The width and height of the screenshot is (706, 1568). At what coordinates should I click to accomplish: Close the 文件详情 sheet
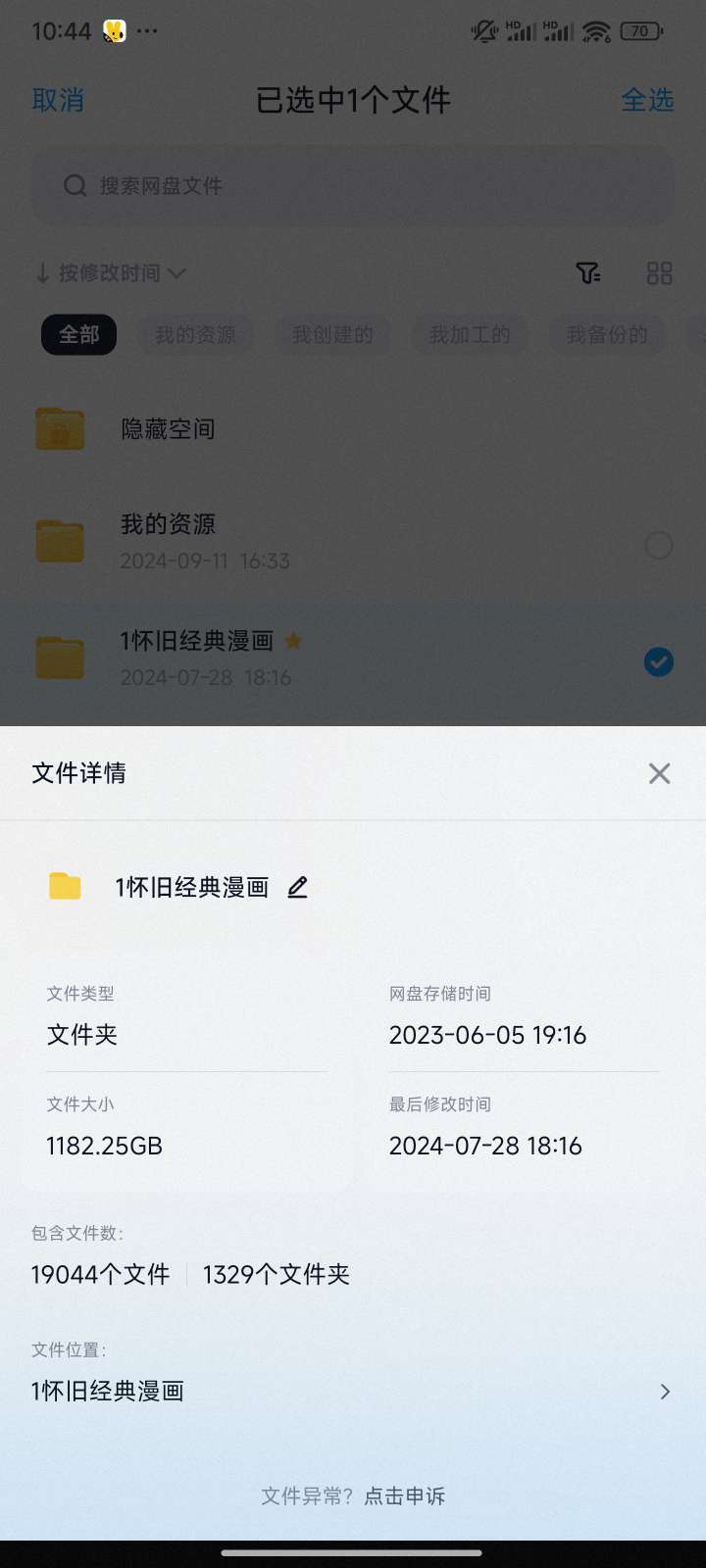pos(660,773)
